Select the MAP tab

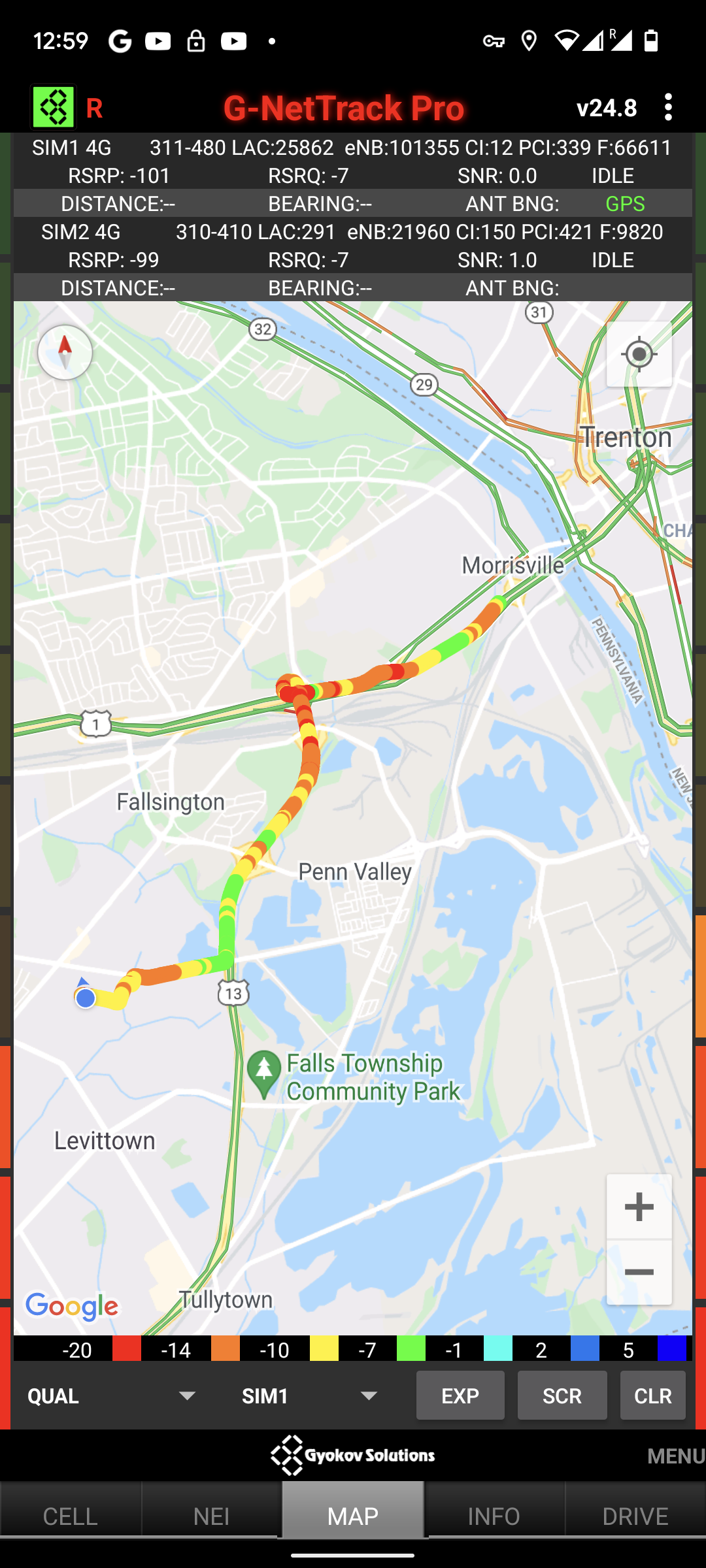point(353,1516)
